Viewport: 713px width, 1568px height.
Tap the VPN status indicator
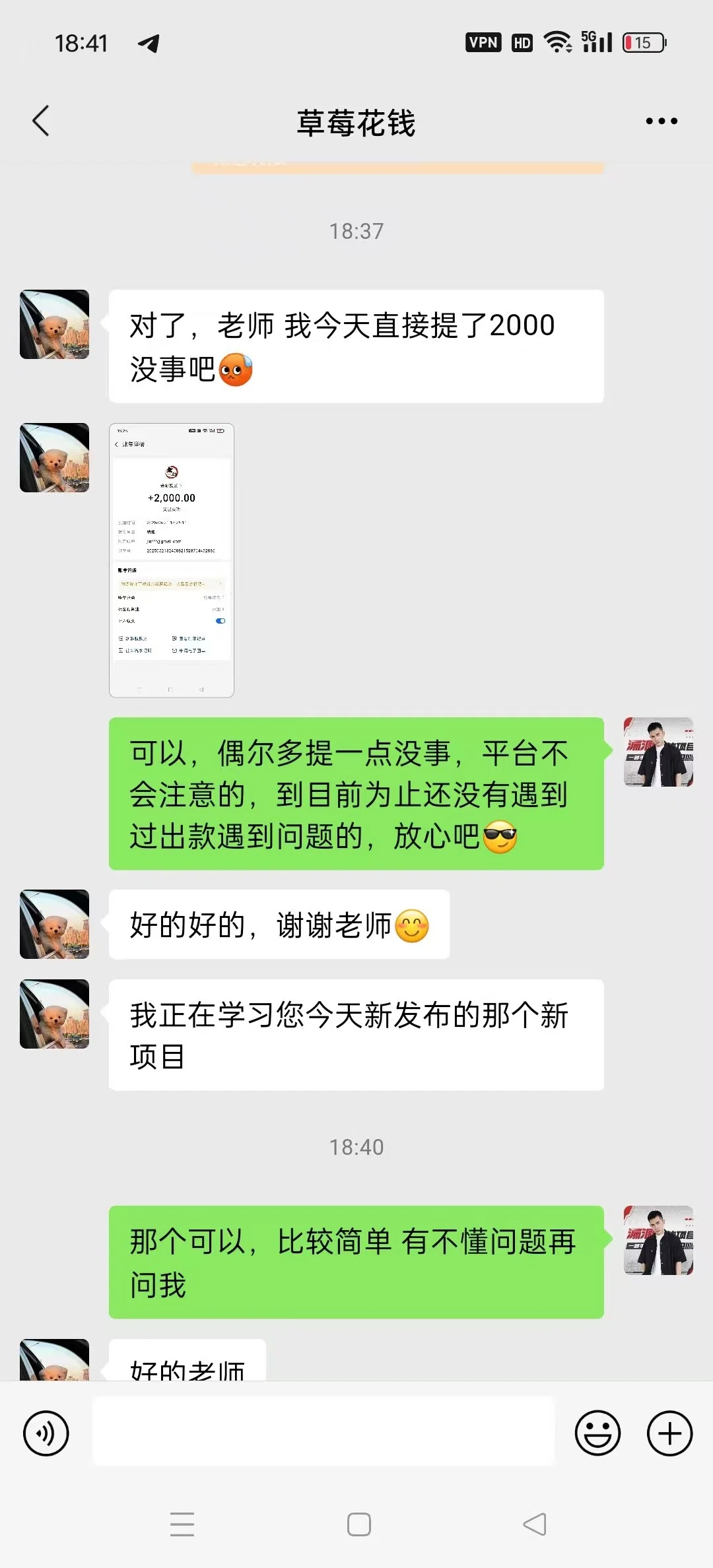[483, 42]
